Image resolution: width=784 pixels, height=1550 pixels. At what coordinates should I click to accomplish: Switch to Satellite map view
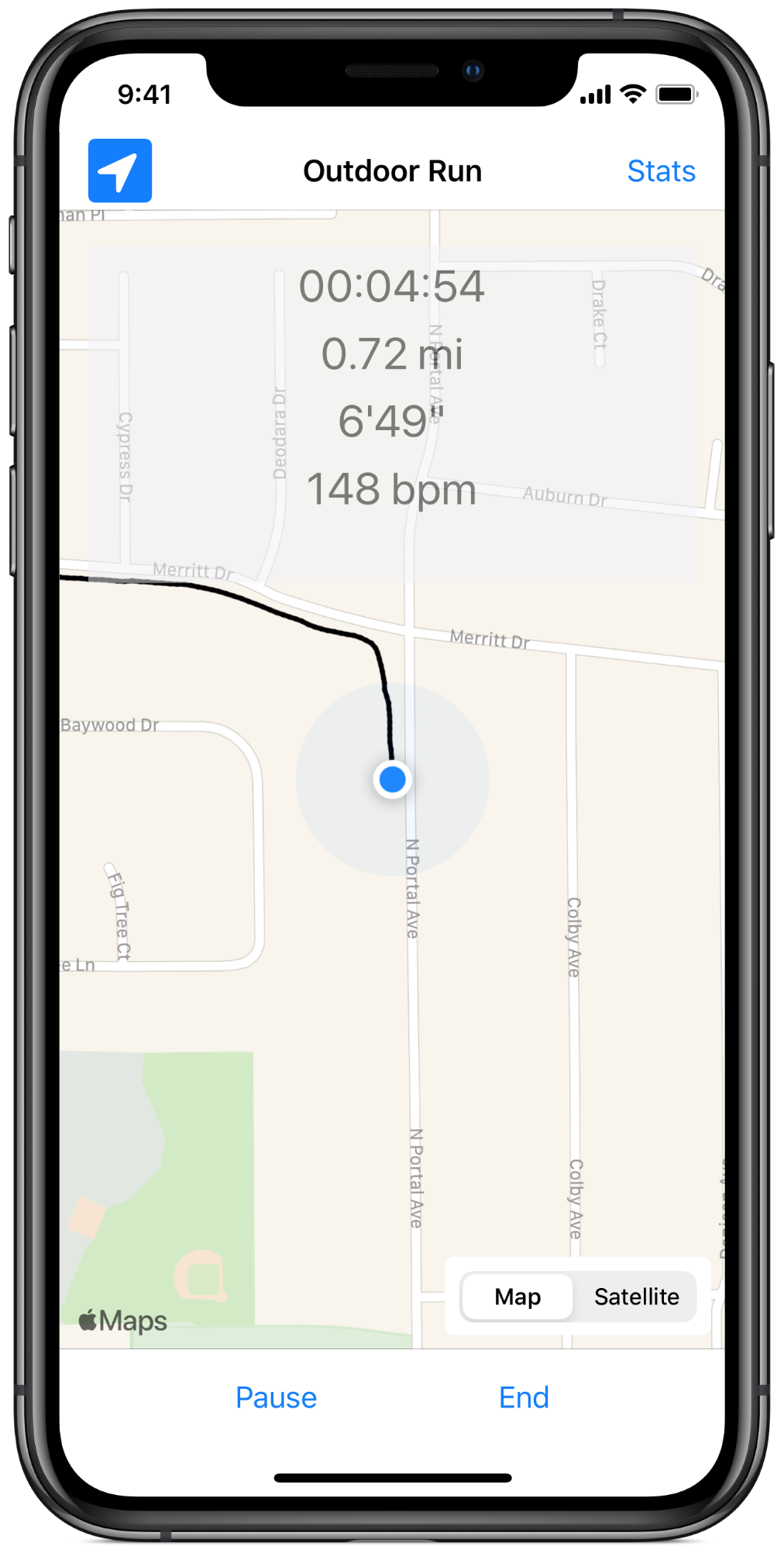coord(636,1297)
